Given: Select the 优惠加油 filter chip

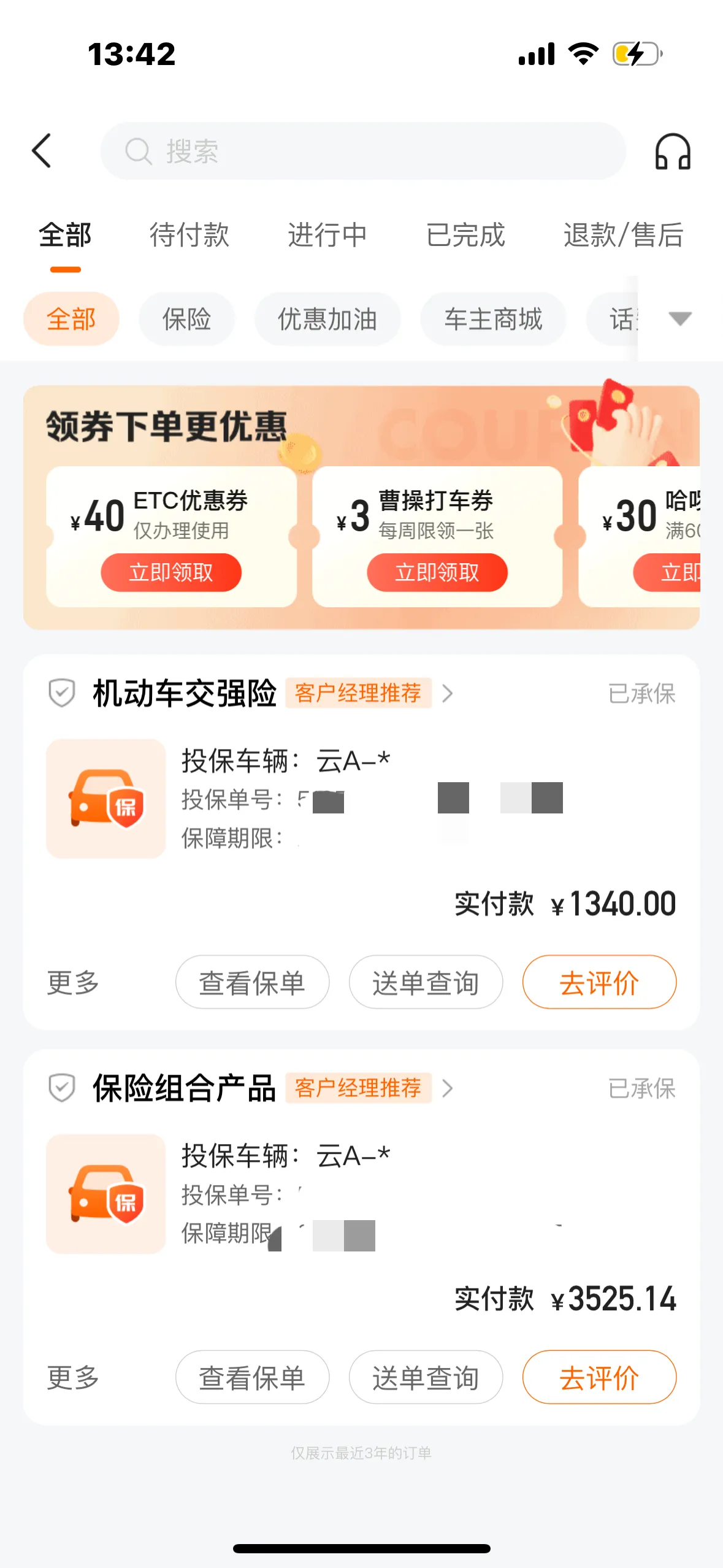Looking at the screenshot, I should click(327, 319).
